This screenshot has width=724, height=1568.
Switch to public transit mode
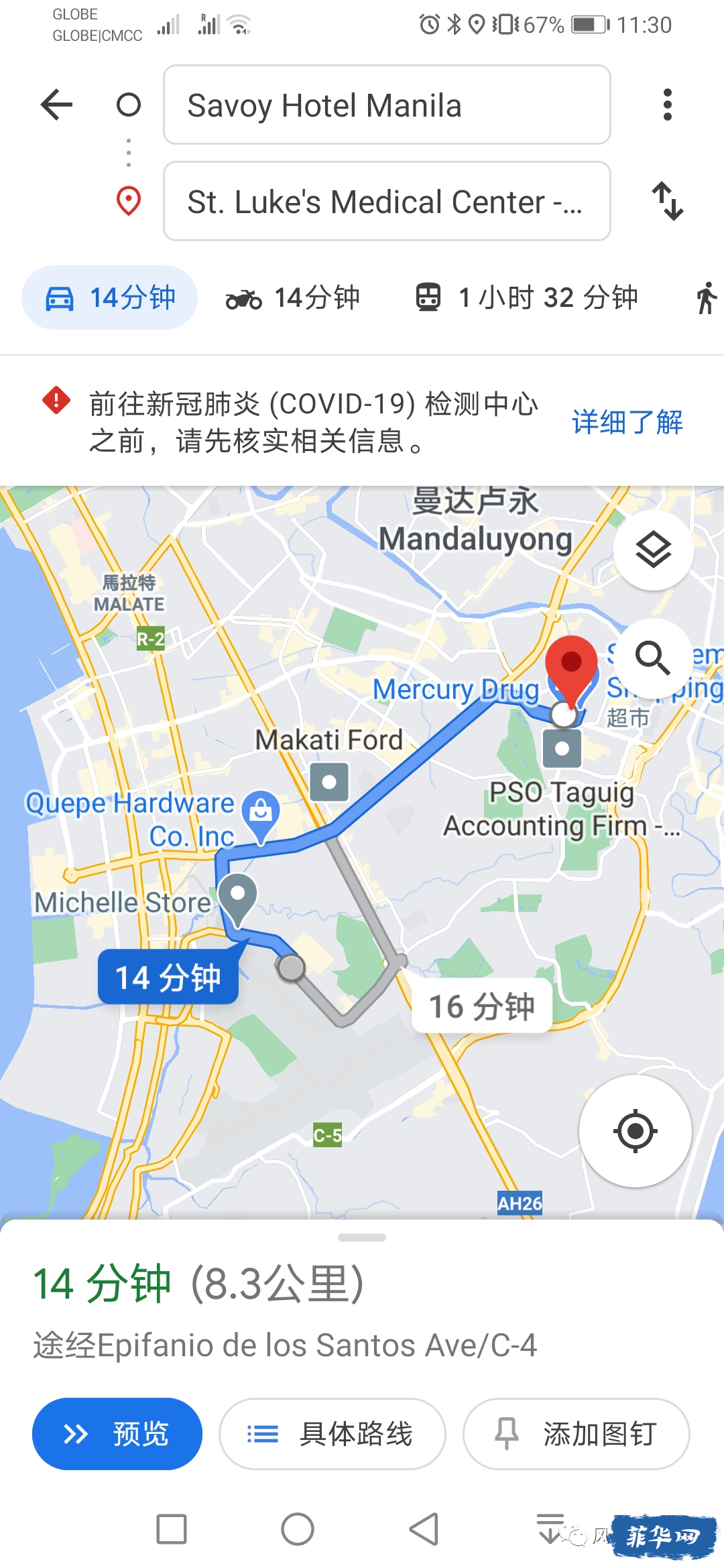click(x=526, y=298)
